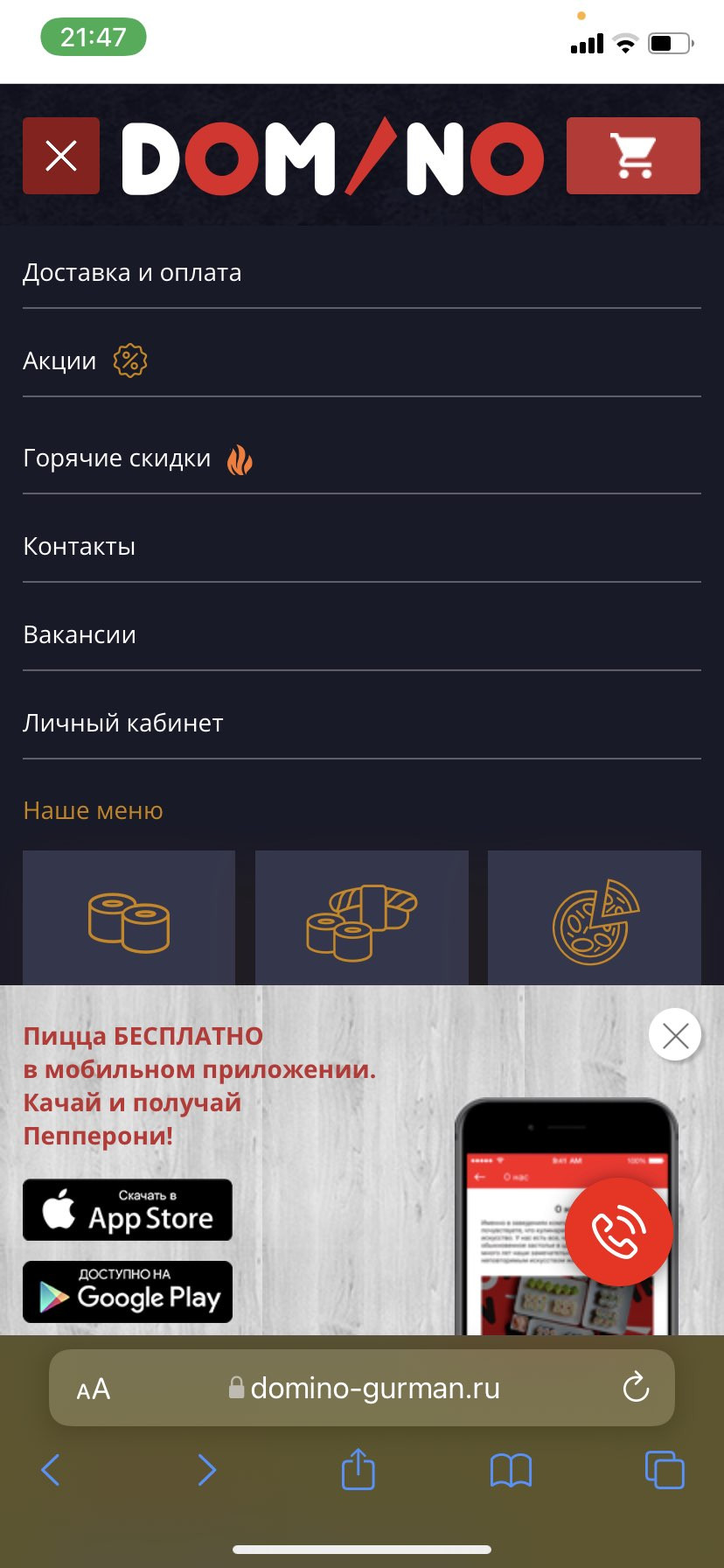Viewport: 724px width, 1568px height.
Task: Tap the domino-gurman.ru address bar
Action: 362,1388
